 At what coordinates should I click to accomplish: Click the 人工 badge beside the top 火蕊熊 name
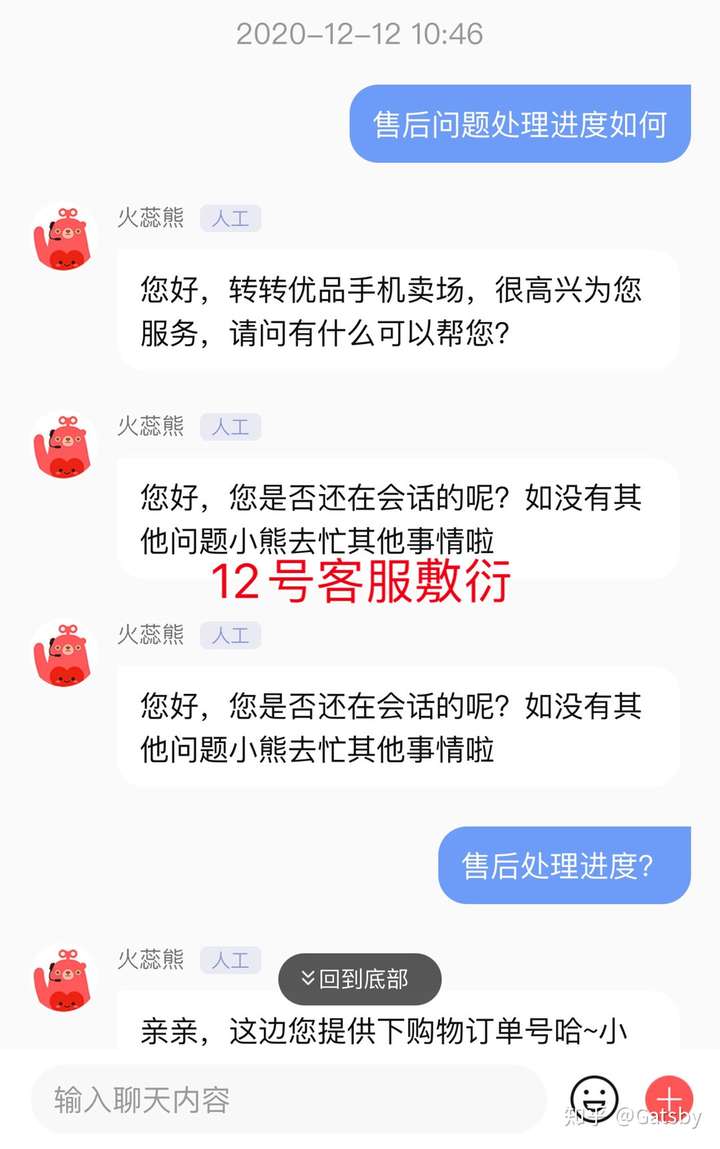pyautogui.click(x=231, y=218)
